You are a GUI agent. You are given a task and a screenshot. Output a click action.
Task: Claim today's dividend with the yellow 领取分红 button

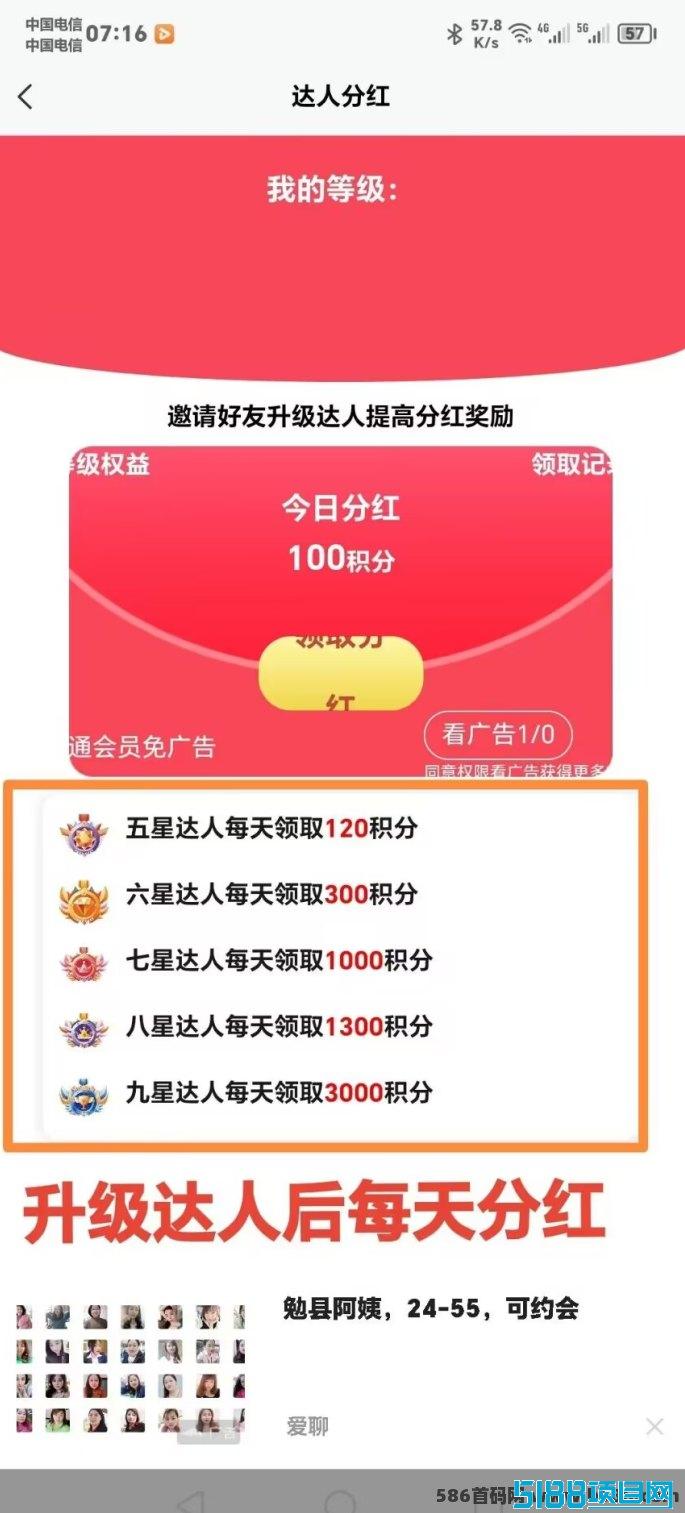point(341,672)
